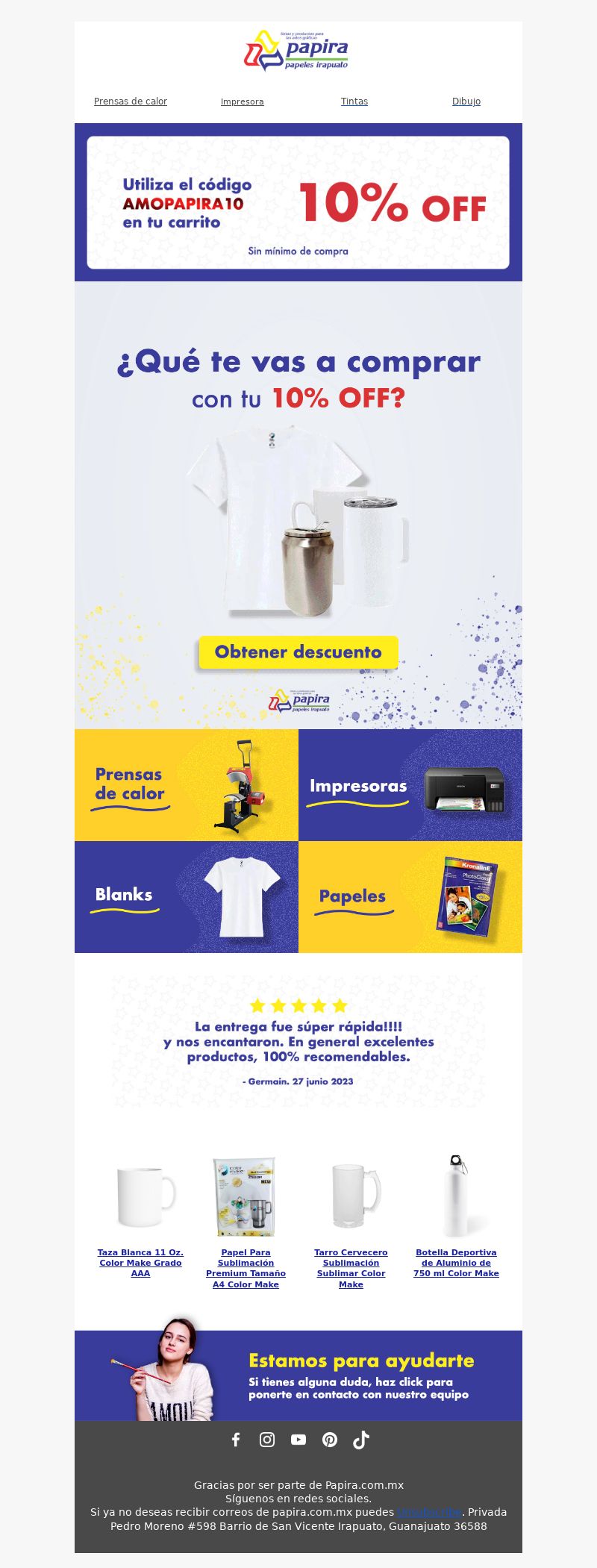Open the Blanks category tile
This screenshot has width=597, height=1568.
coord(187,896)
